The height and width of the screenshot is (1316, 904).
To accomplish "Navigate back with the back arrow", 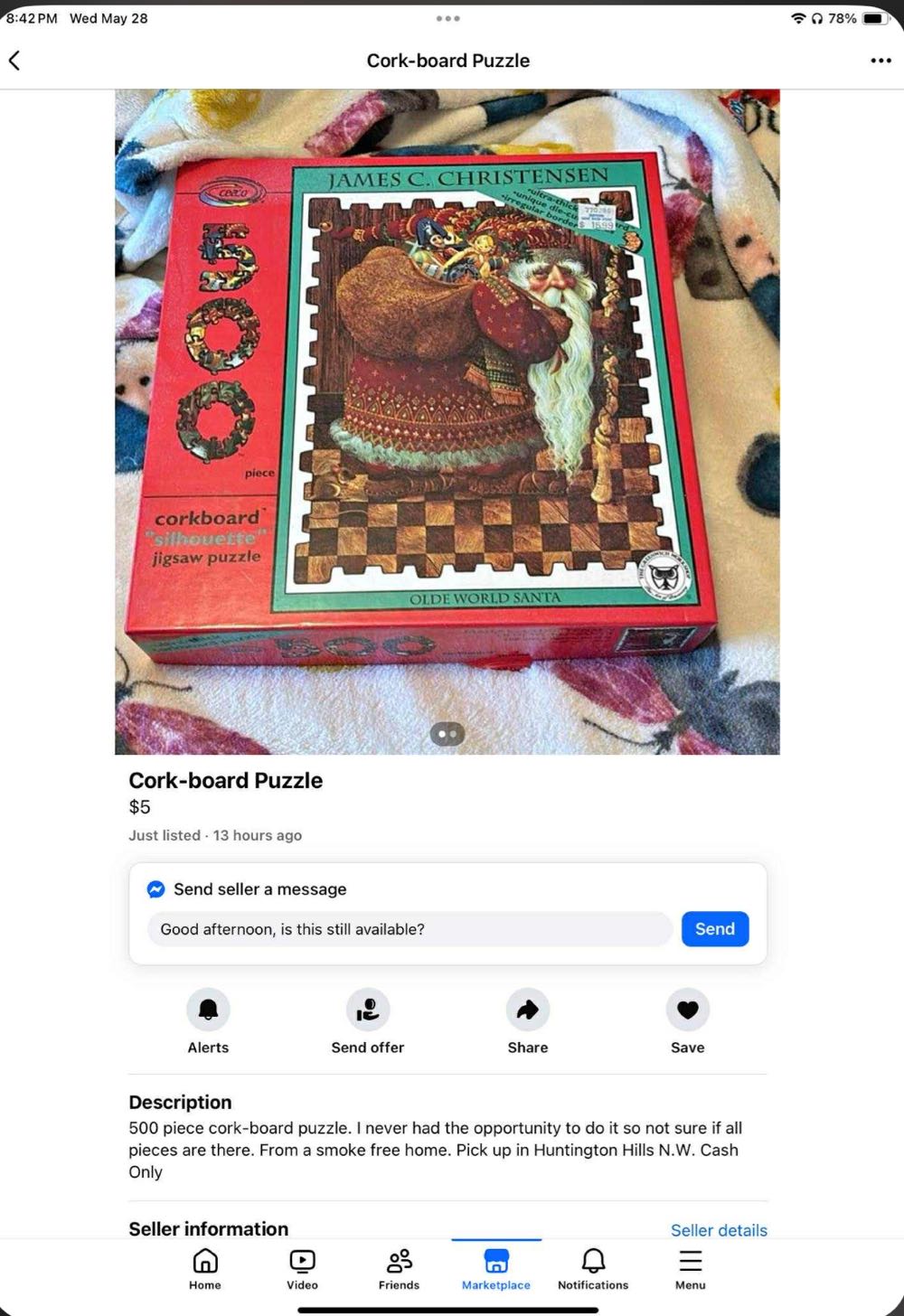I will tap(14, 60).
